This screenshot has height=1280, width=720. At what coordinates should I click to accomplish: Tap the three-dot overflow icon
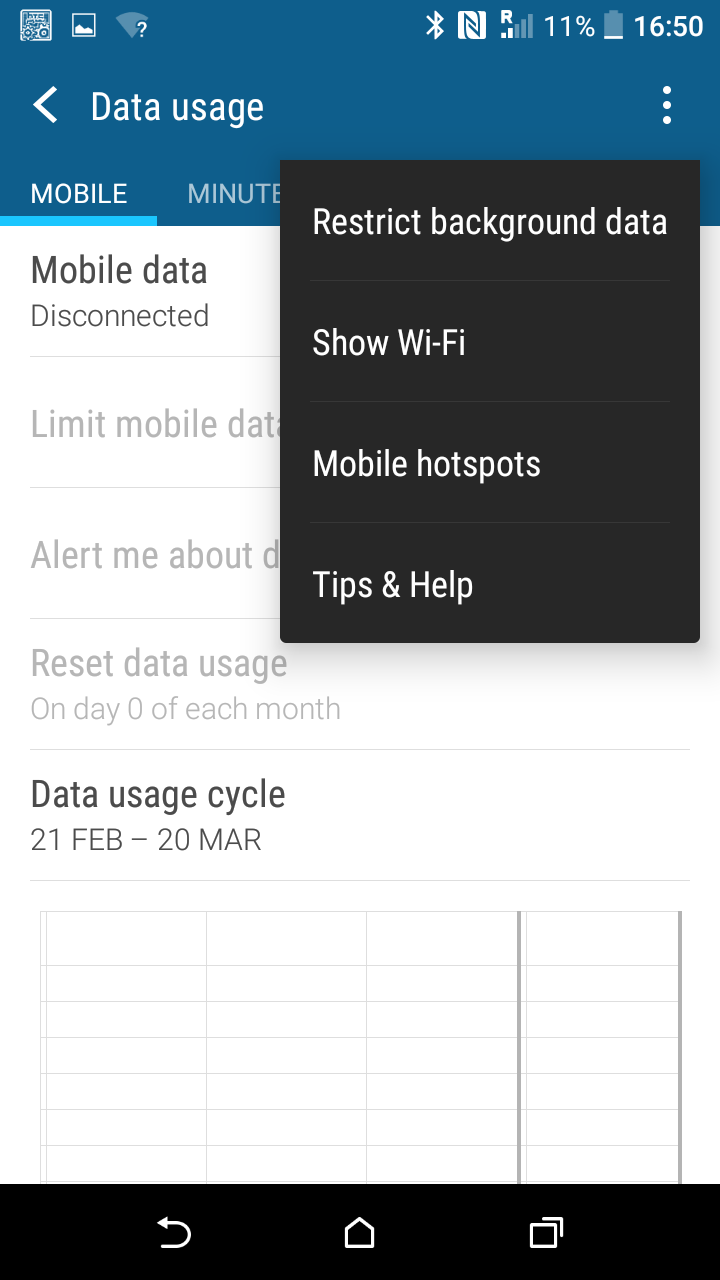click(x=667, y=105)
